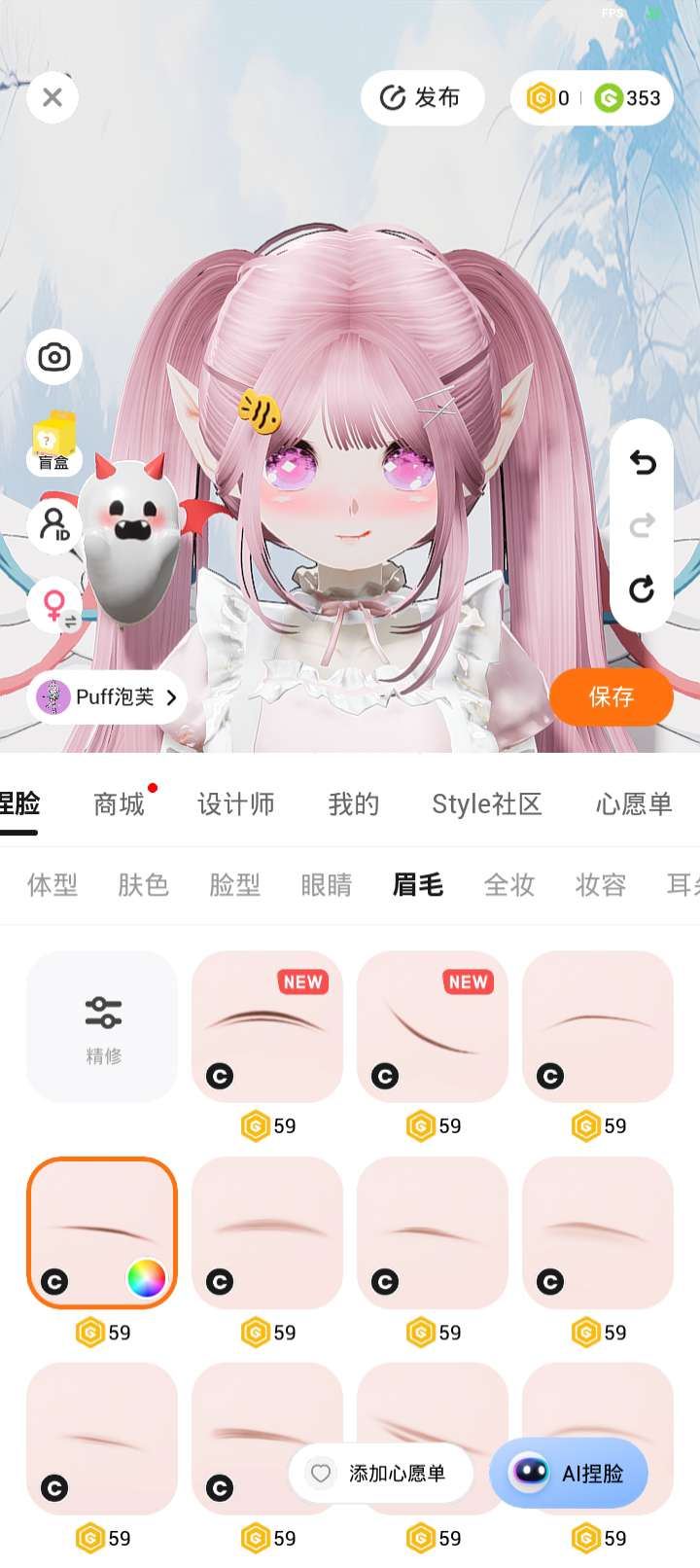700x1568 pixels.
Task: Tap the 发布 publish button
Action: tap(422, 97)
